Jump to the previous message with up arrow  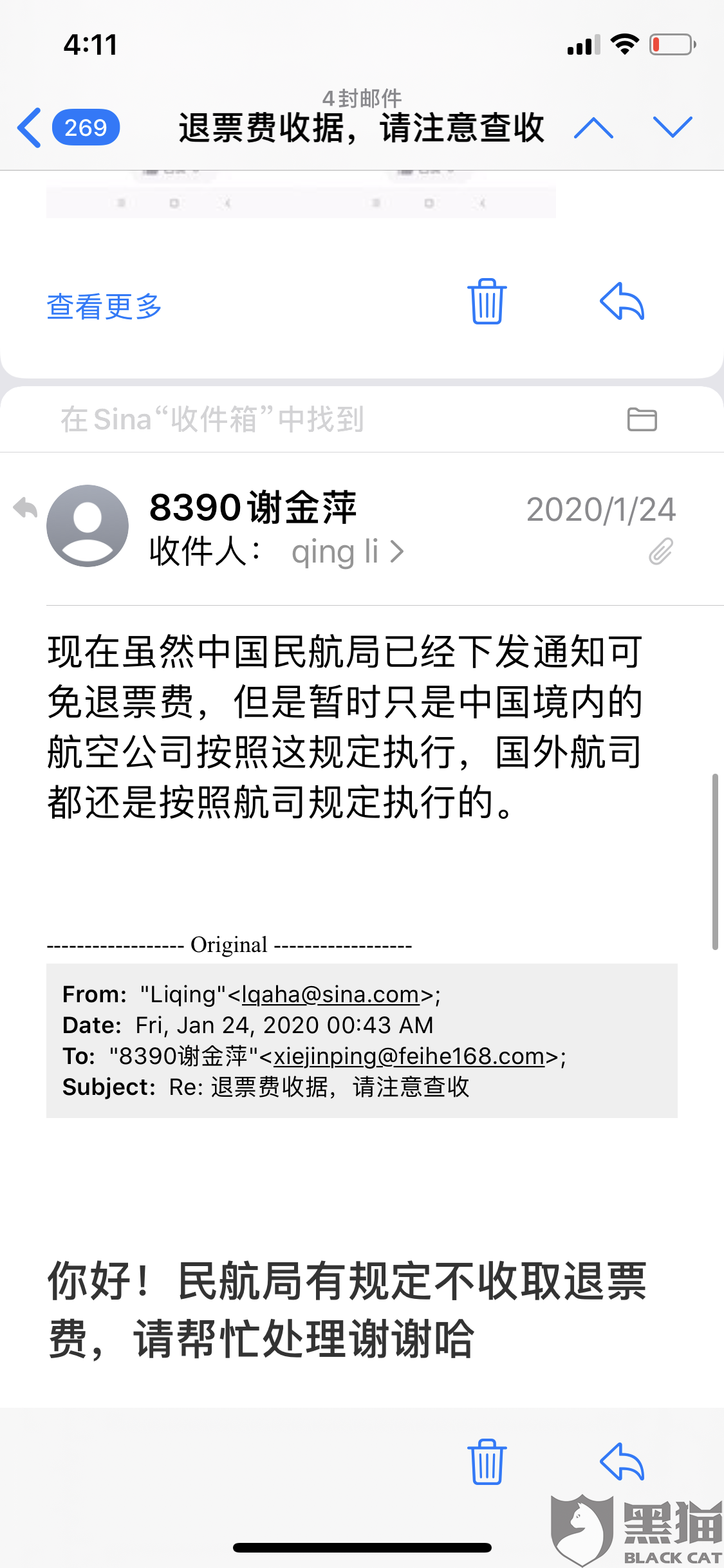(593, 127)
